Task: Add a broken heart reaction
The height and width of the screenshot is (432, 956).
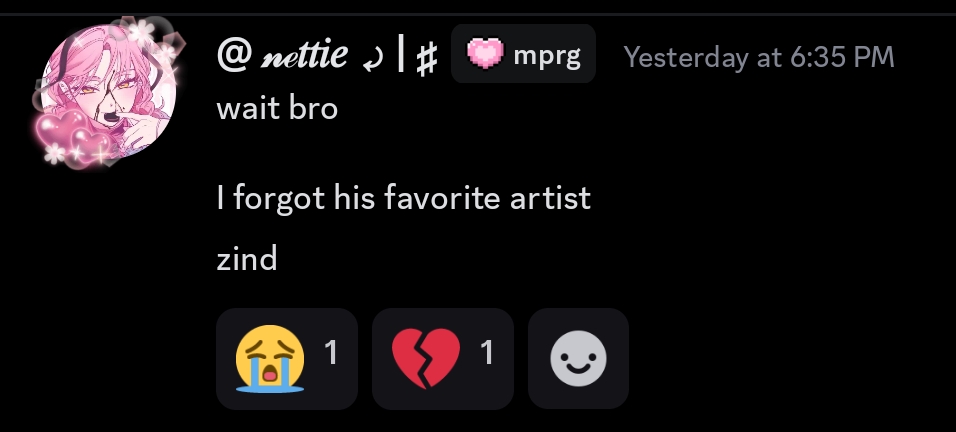Action: pyautogui.click(x=442, y=358)
